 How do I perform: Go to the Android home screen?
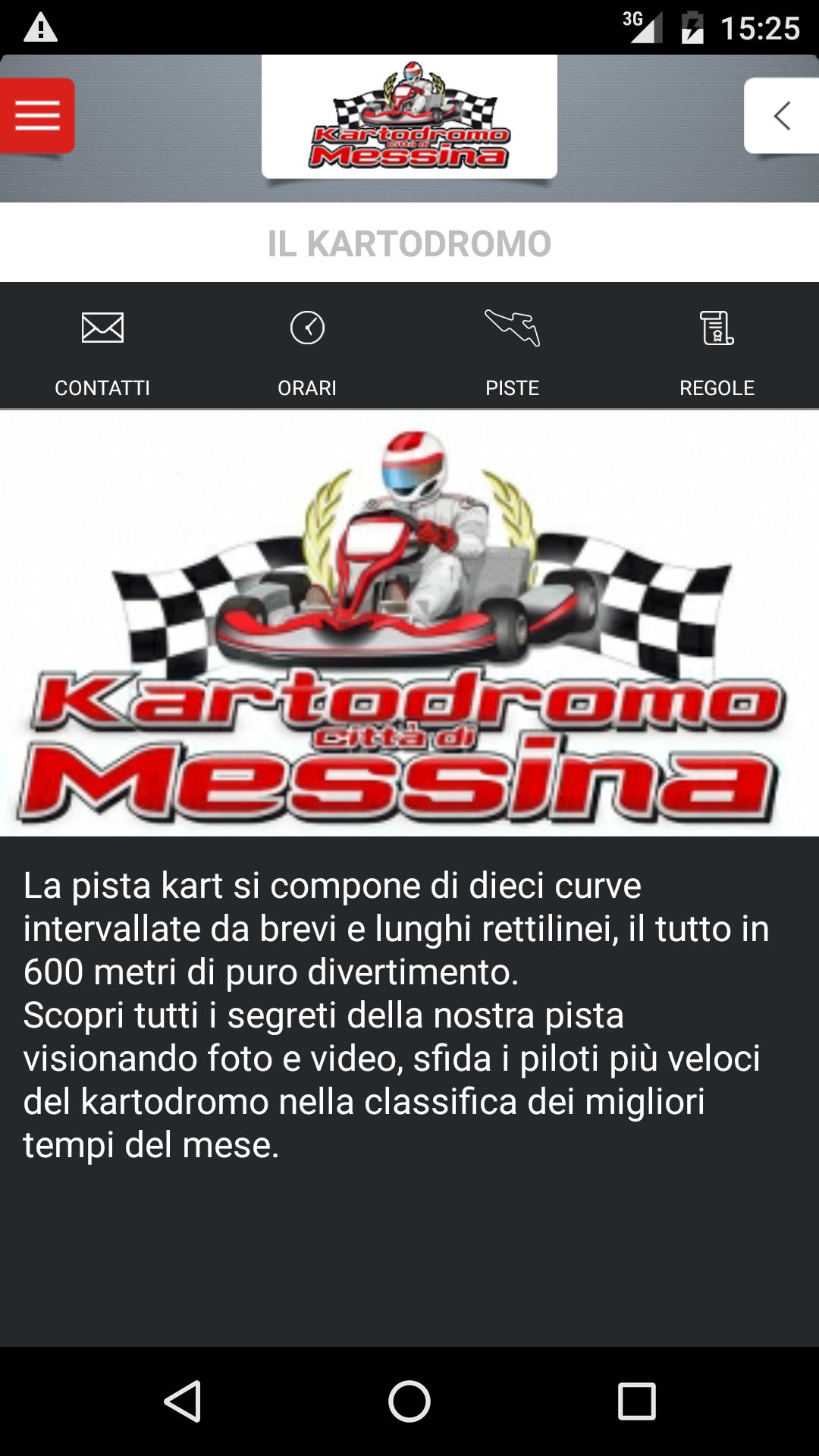click(409, 1401)
